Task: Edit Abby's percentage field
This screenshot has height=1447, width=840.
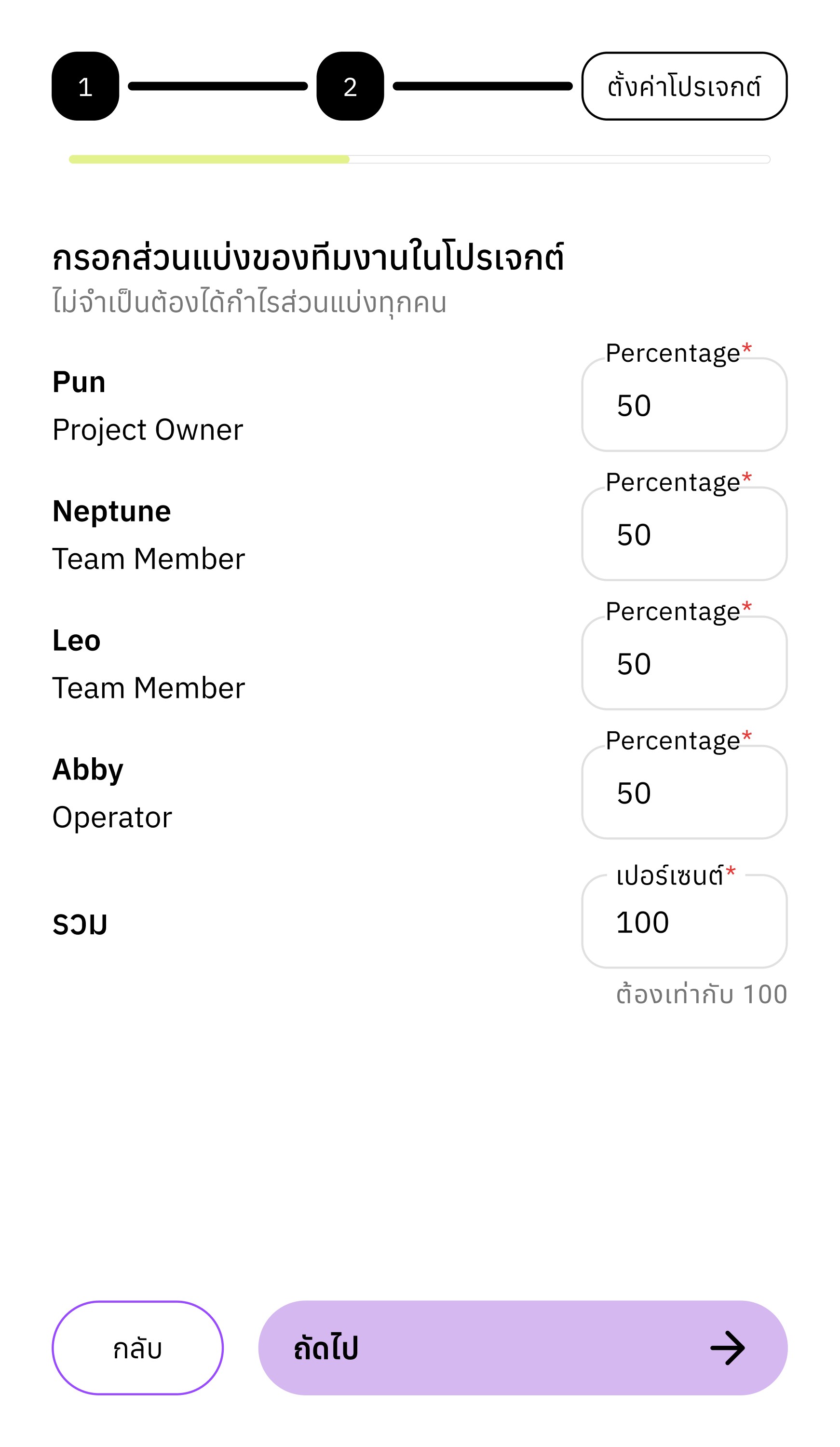Action: (x=683, y=793)
